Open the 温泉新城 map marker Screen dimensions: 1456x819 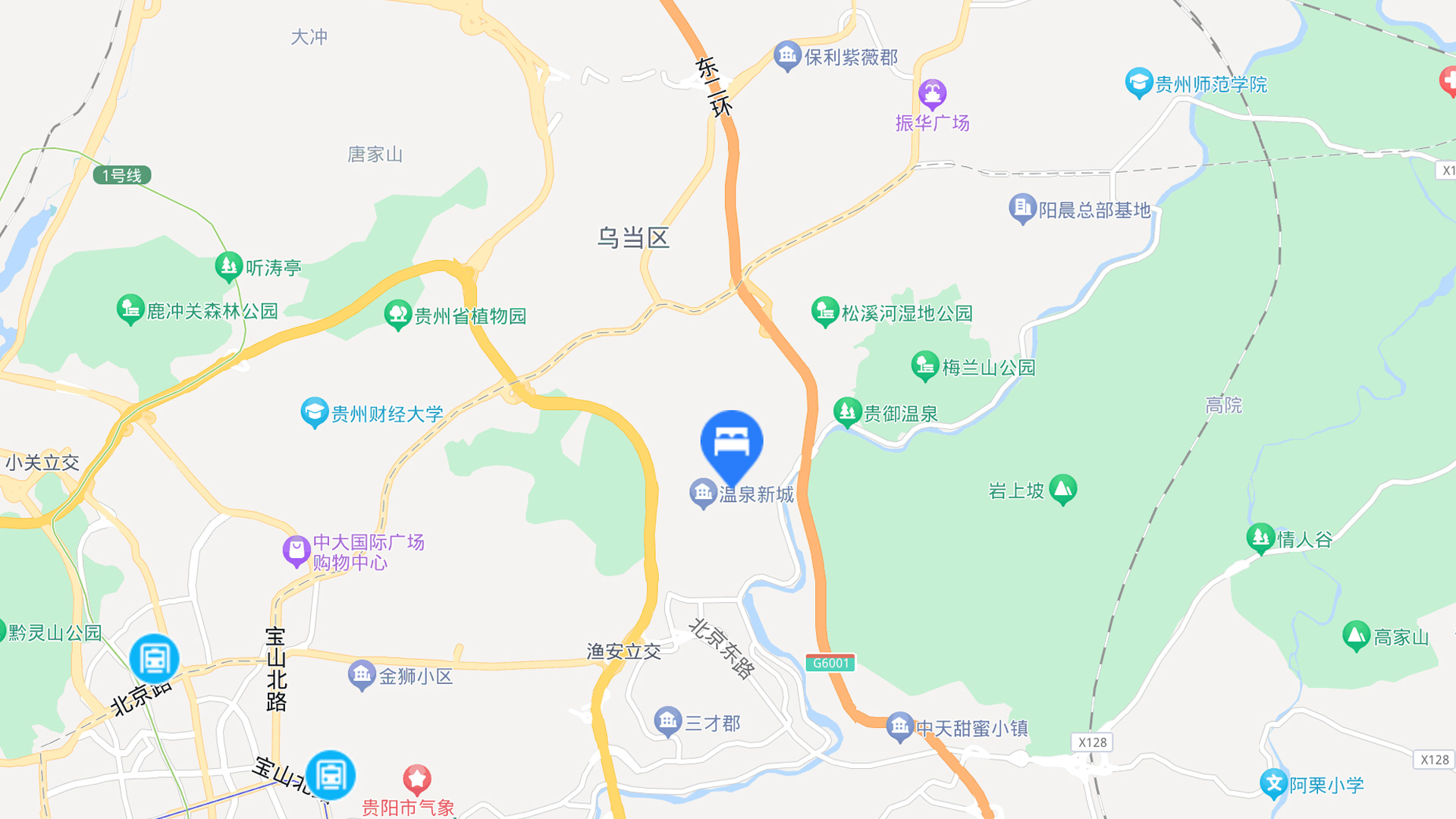click(702, 494)
